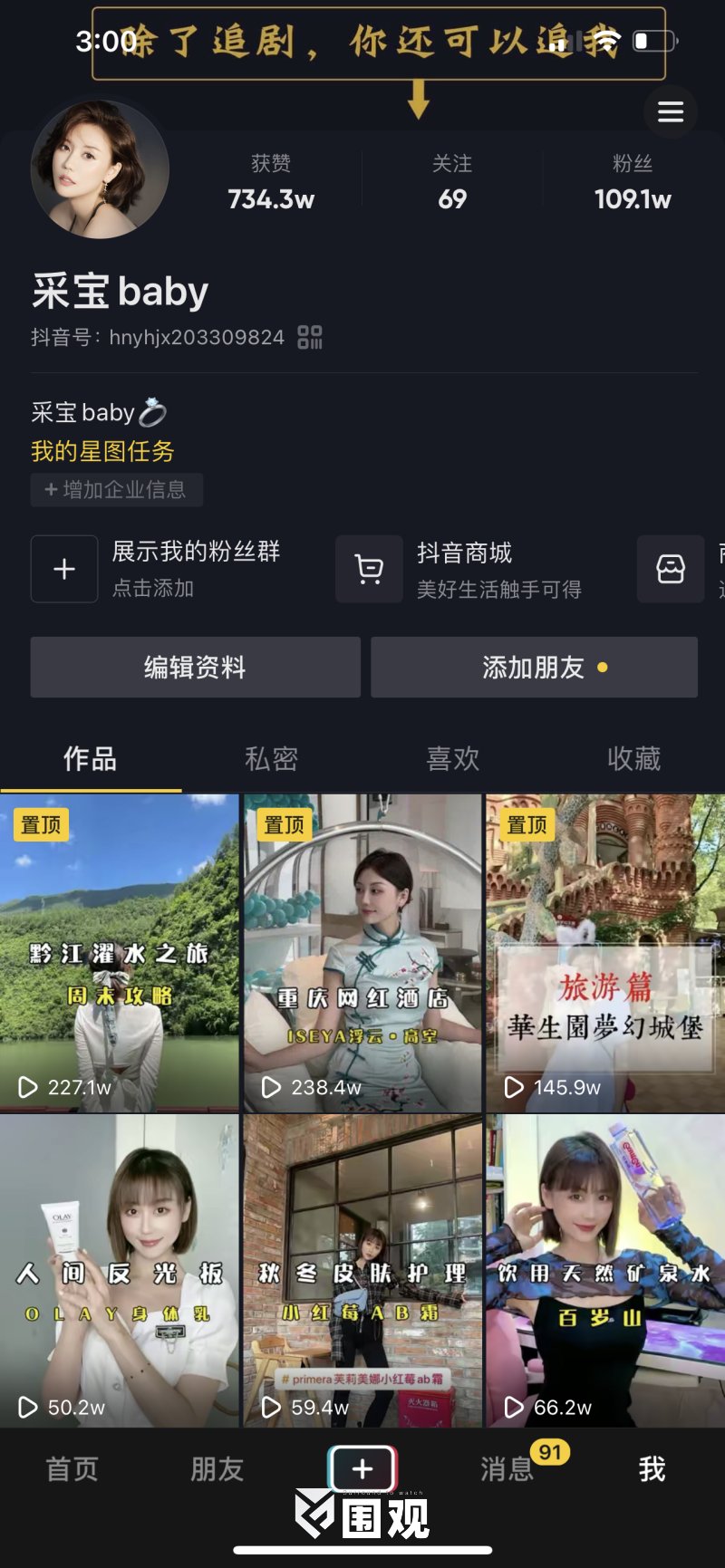Play the 秋冬皮肤护理 video

362,1270
